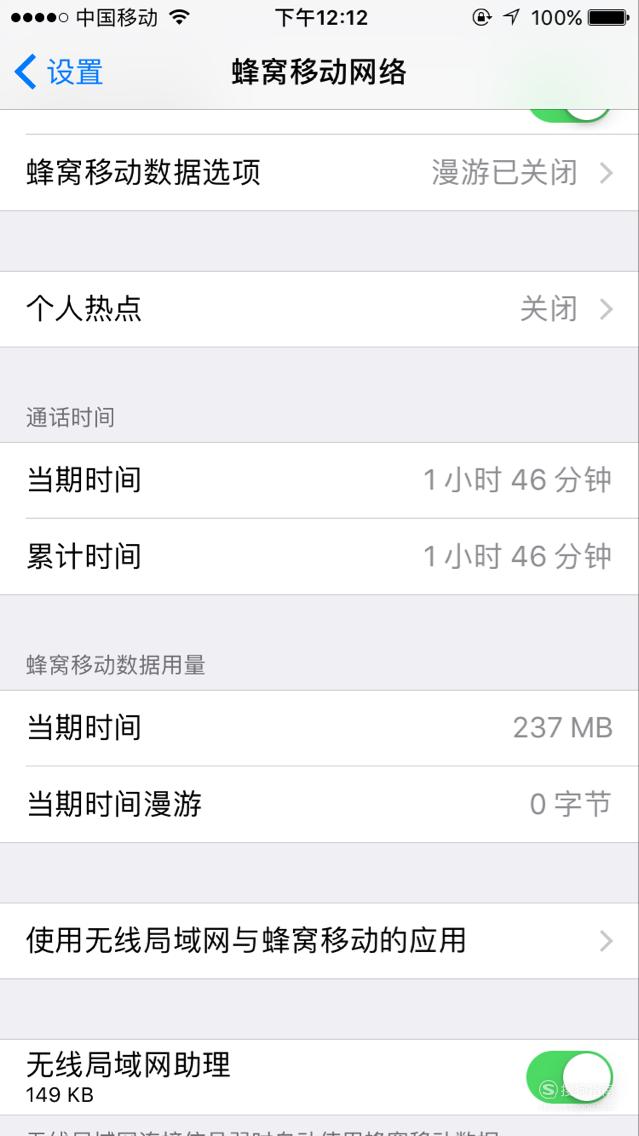Screen dimensions: 639x1136
Task: Open 使用无线局域网与蜂窝移动的应用
Action: point(320,941)
